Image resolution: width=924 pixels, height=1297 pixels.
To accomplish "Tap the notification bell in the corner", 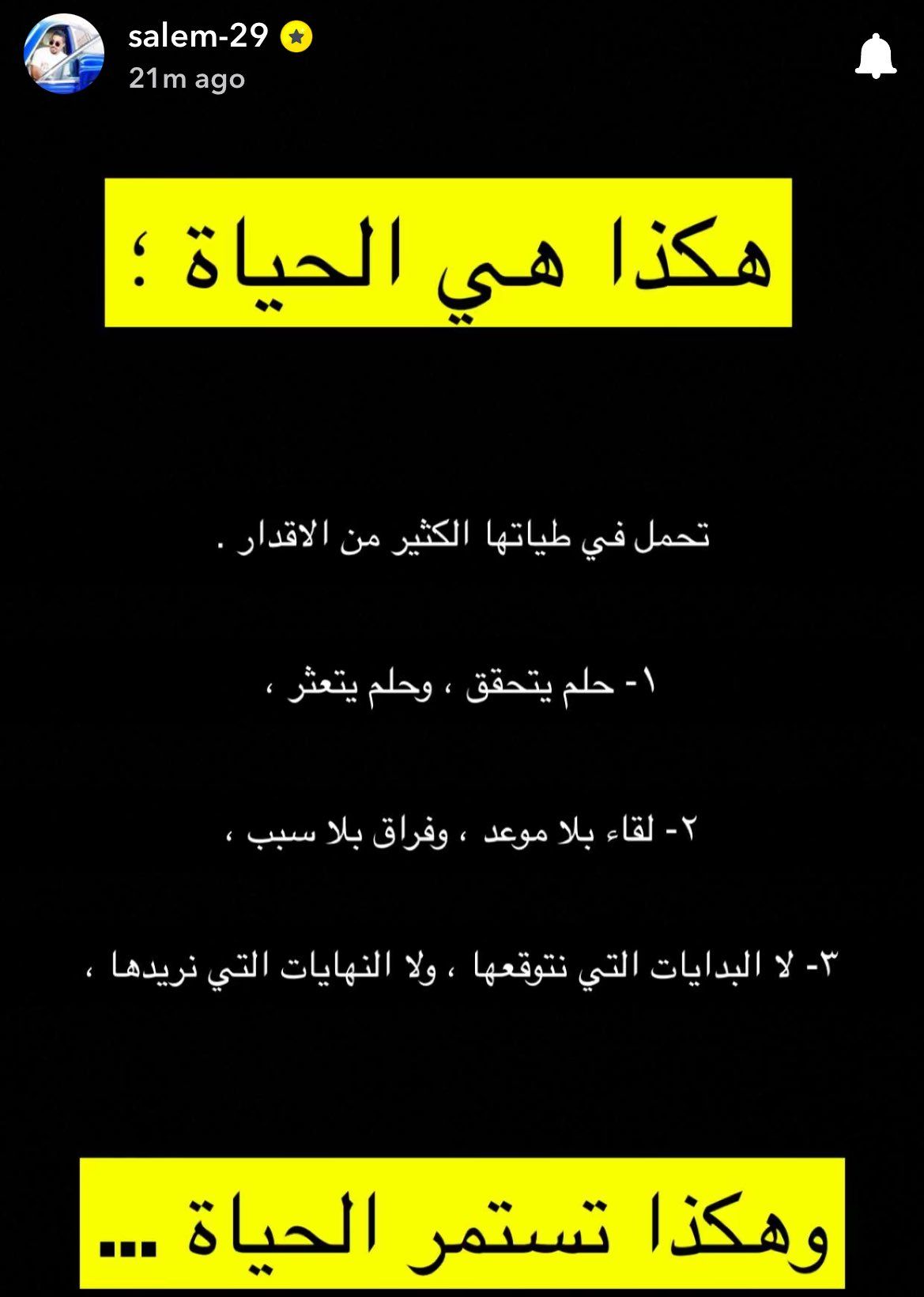I will tap(874, 55).
